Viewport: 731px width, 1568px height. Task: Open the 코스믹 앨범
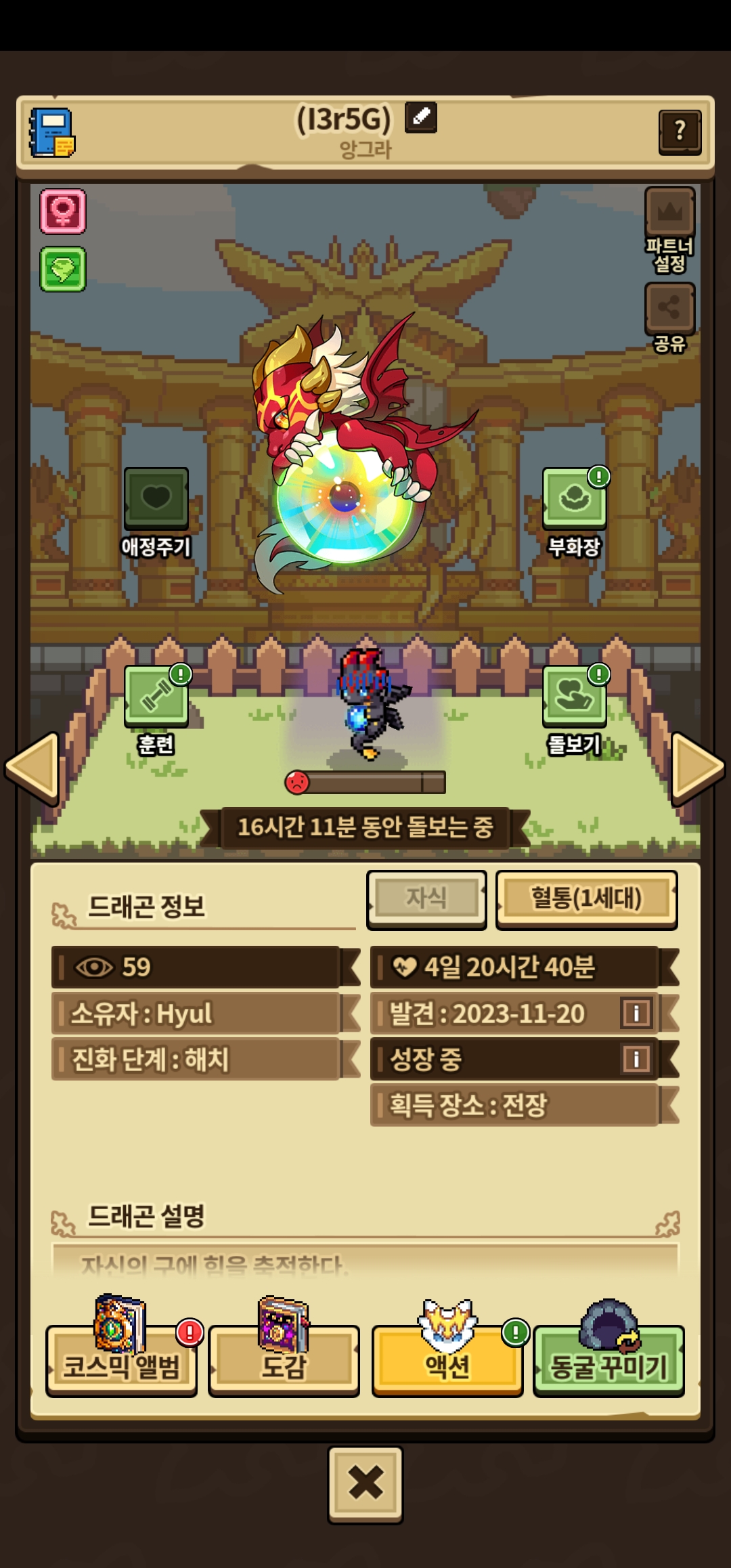pos(122,1361)
